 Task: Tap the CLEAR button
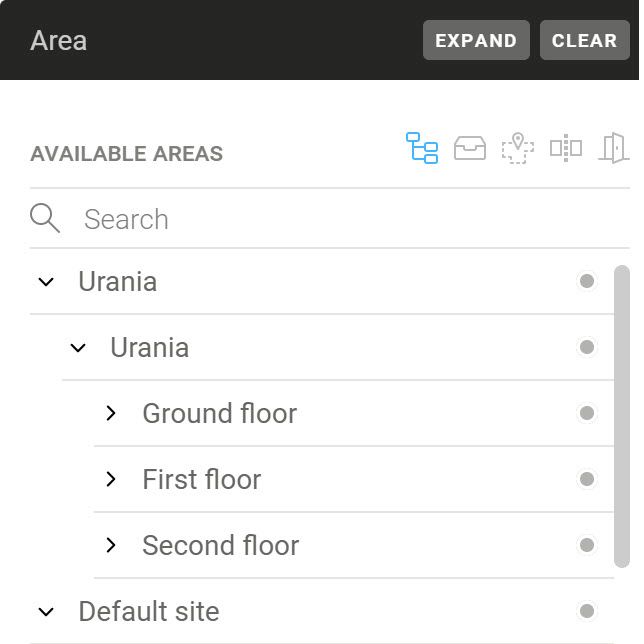[584, 41]
